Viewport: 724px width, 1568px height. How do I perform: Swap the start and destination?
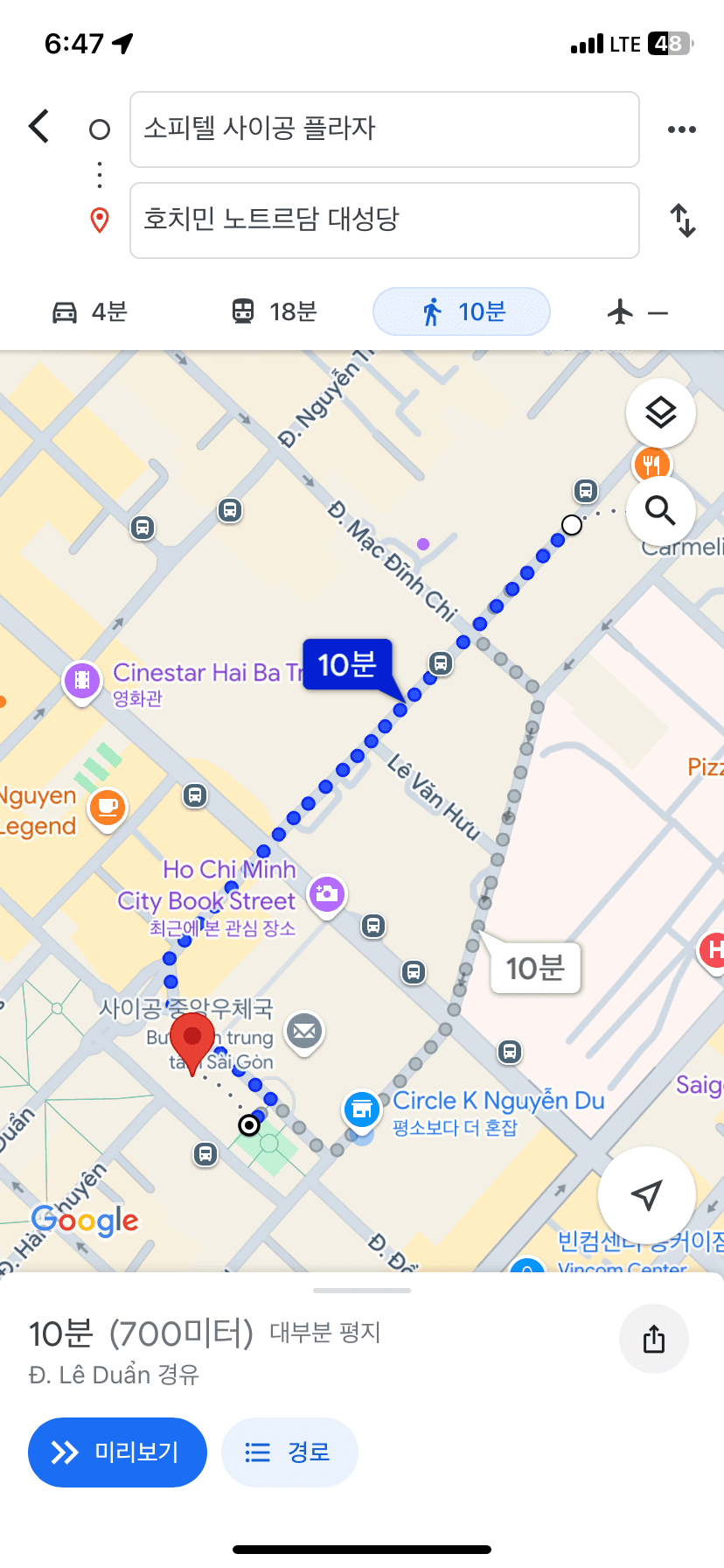tap(682, 220)
